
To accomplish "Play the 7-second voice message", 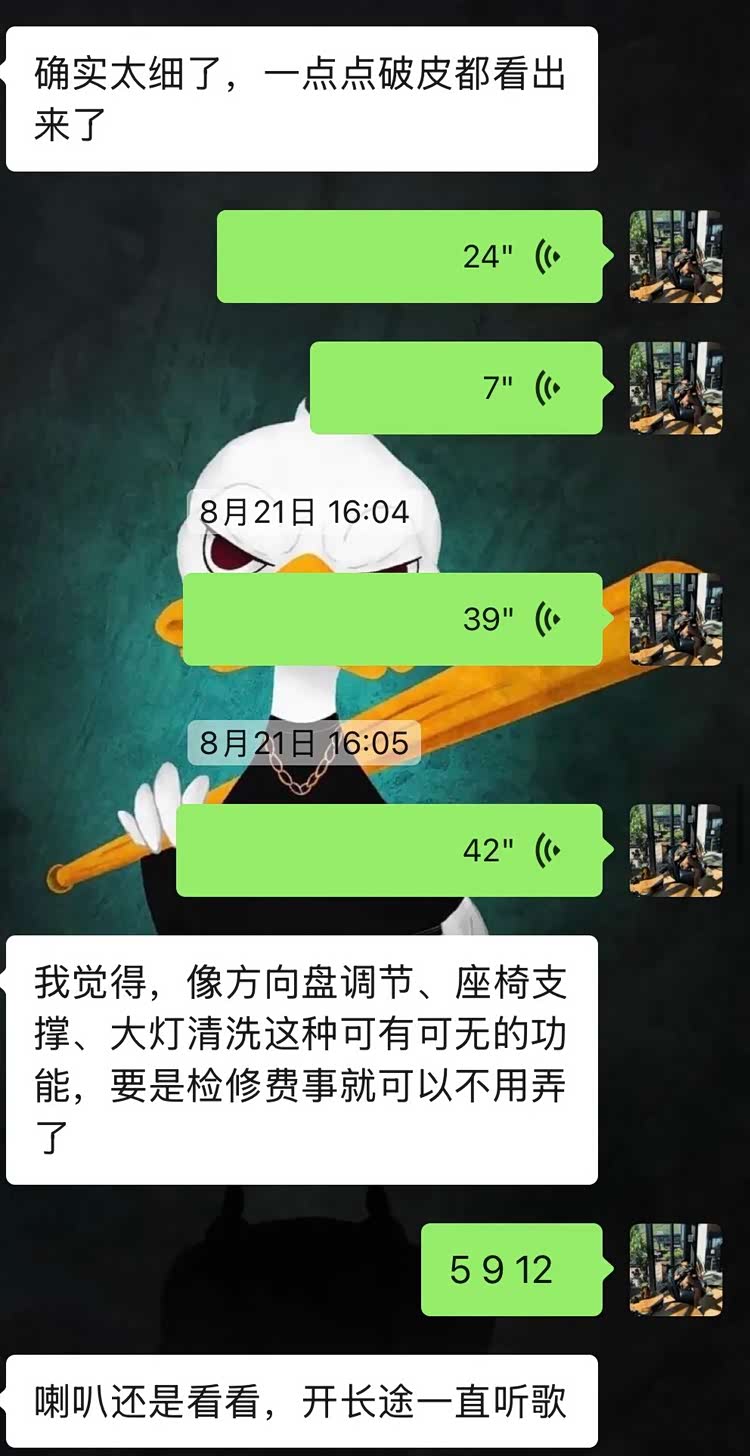I will [x=456, y=388].
